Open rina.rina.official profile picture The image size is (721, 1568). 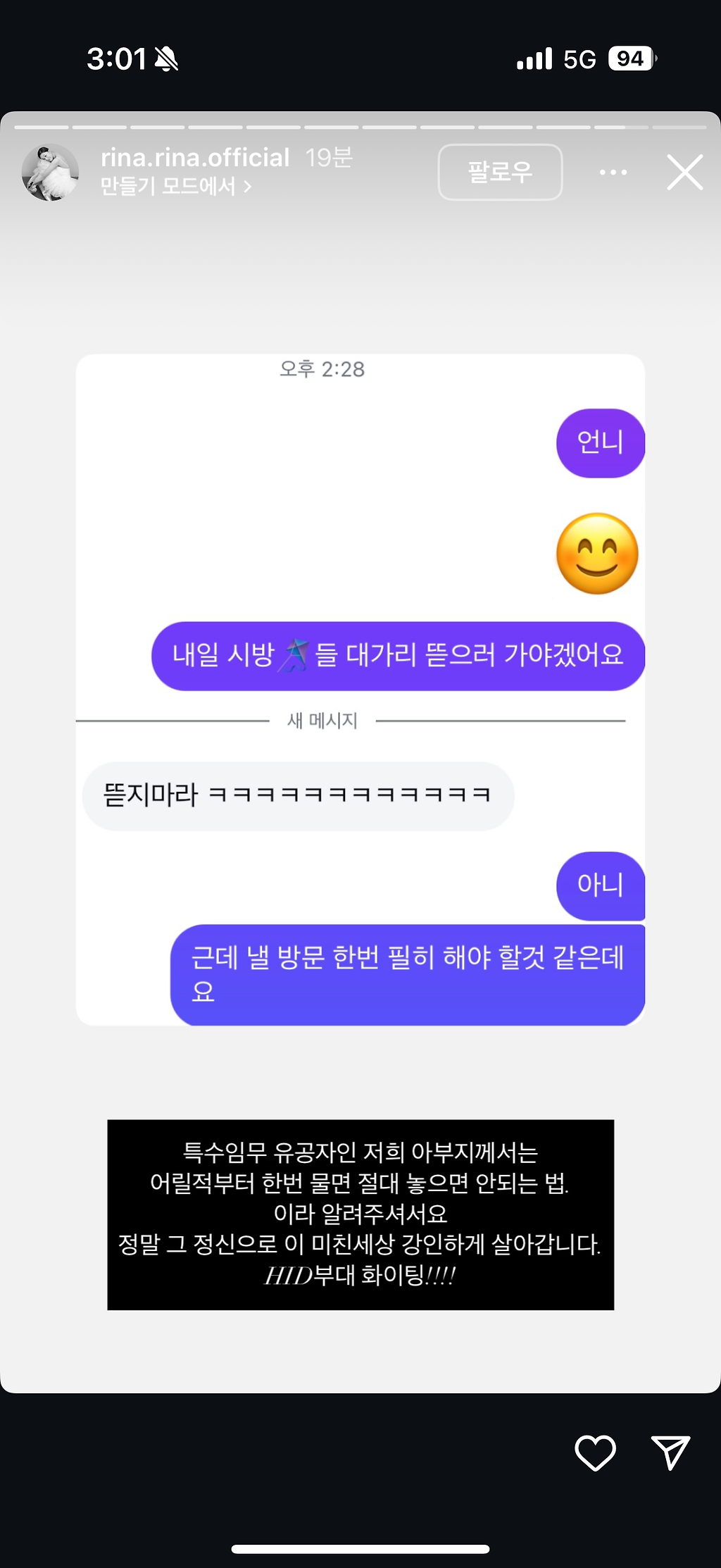(x=50, y=173)
